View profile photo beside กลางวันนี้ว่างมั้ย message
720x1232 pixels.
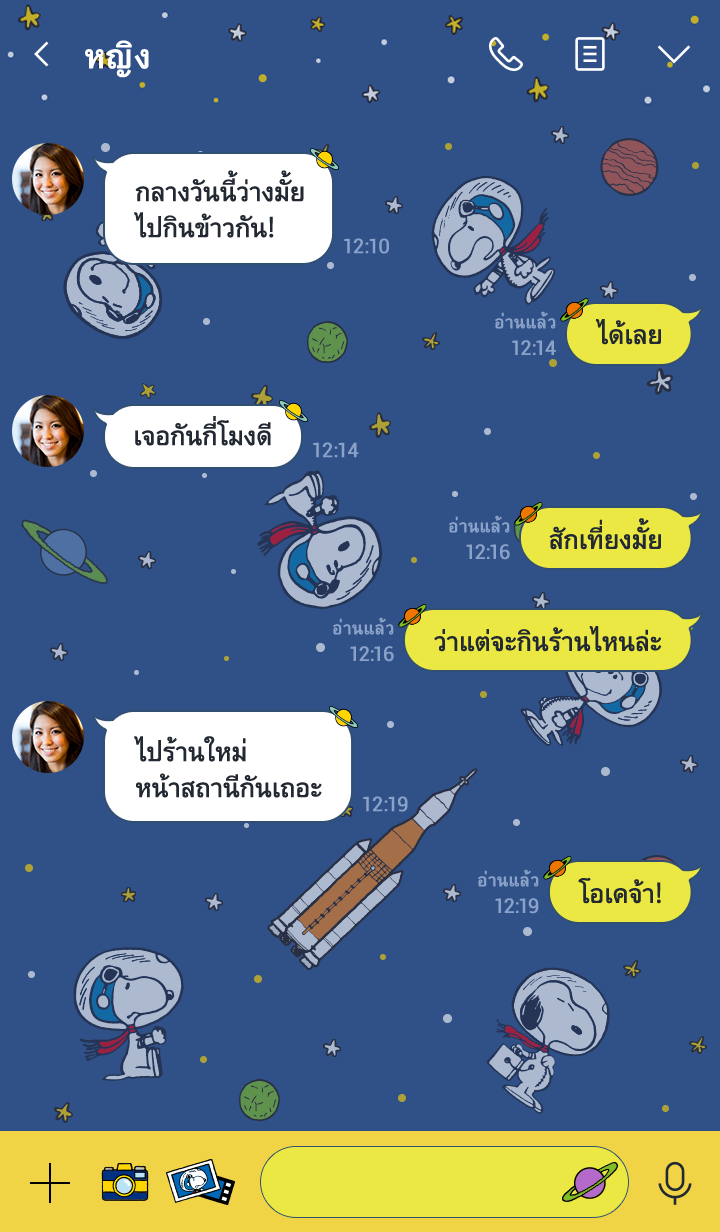coord(47,179)
